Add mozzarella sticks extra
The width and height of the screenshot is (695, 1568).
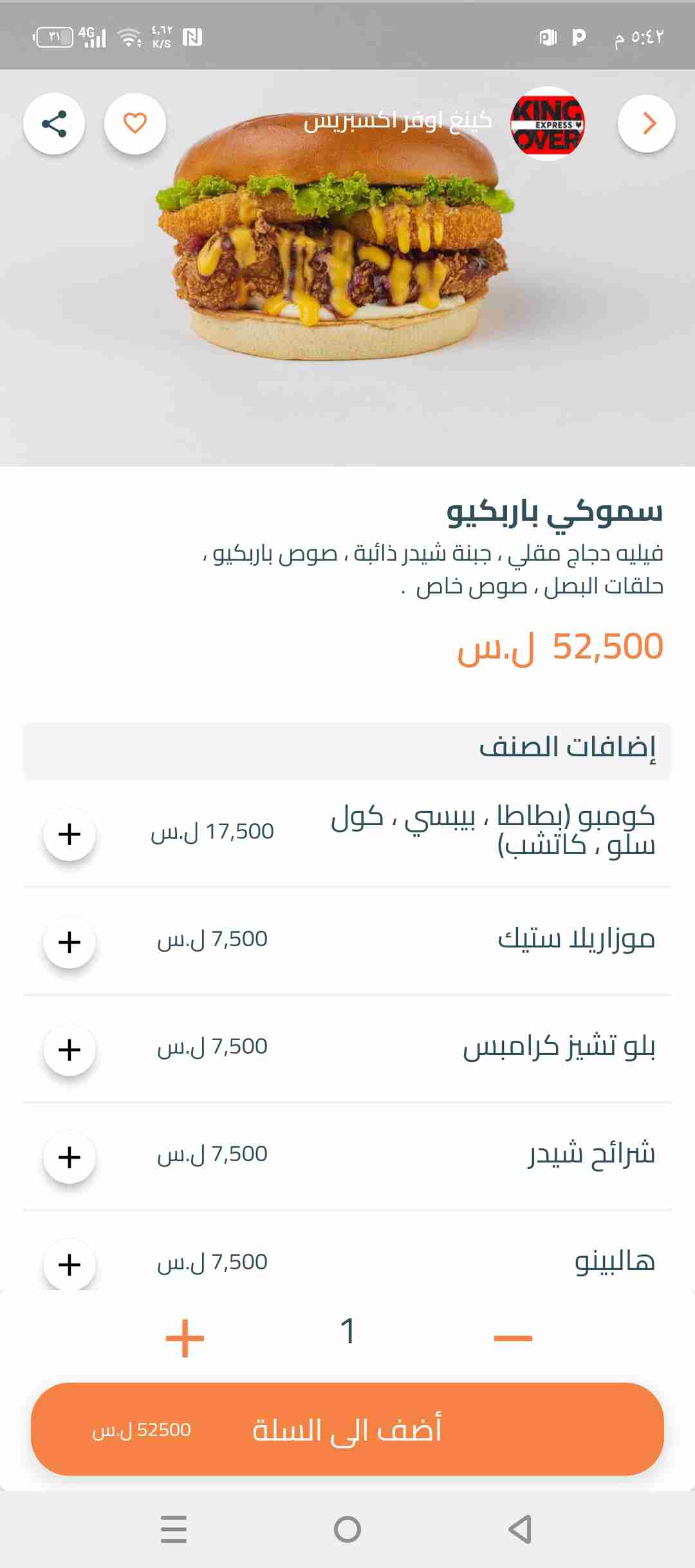pyautogui.click(x=69, y=942)
